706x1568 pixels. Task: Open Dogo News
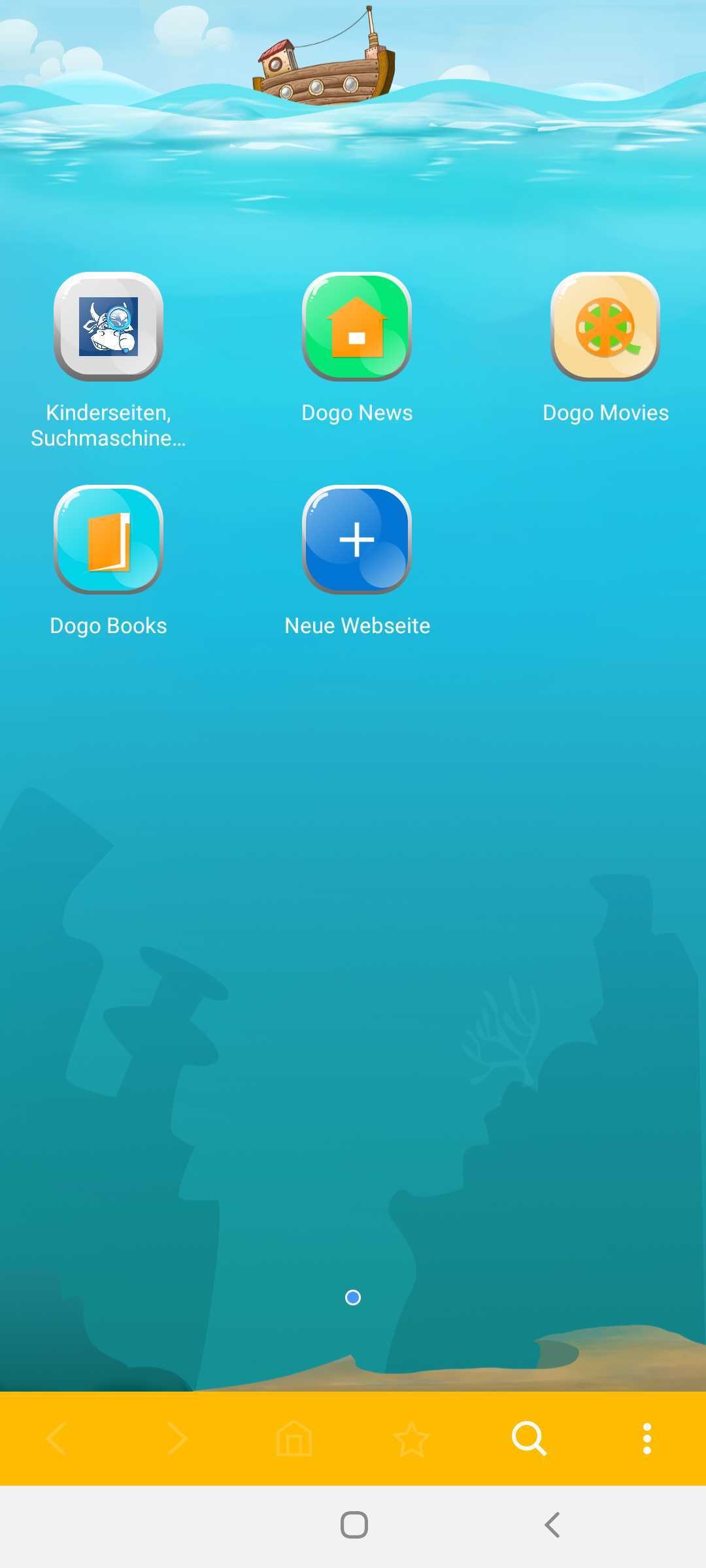pyautogui.click(x=357, y=327)
